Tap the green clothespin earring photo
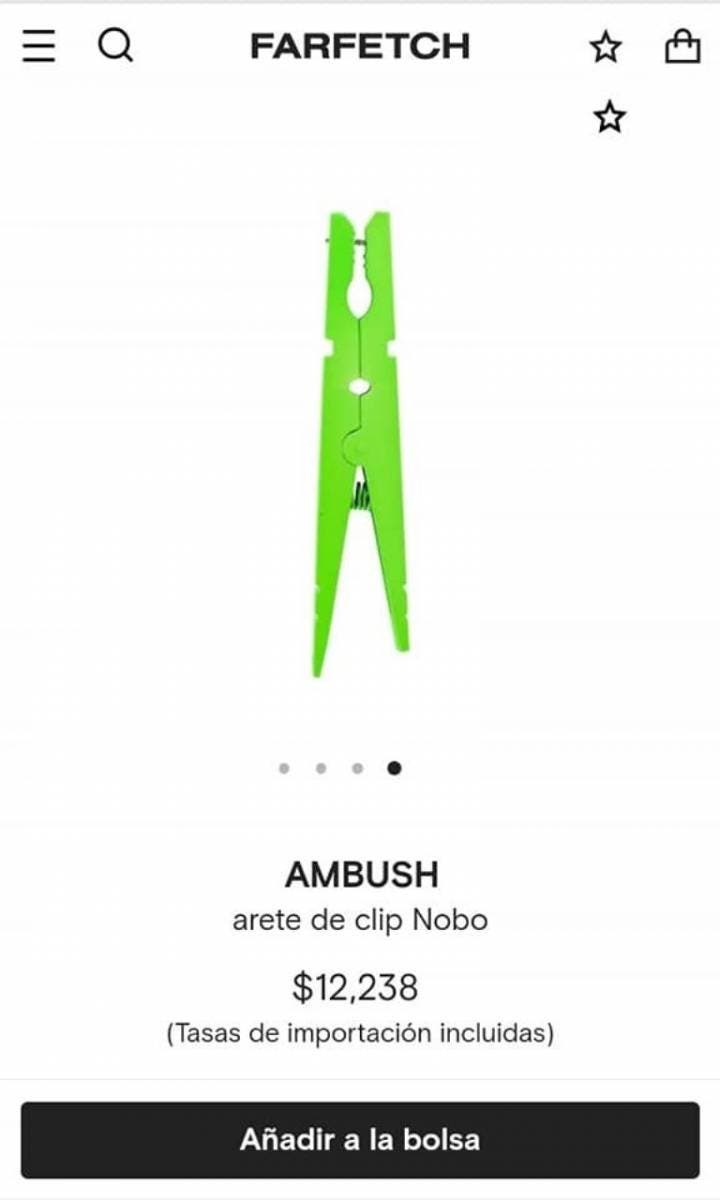 coord(360,443)
